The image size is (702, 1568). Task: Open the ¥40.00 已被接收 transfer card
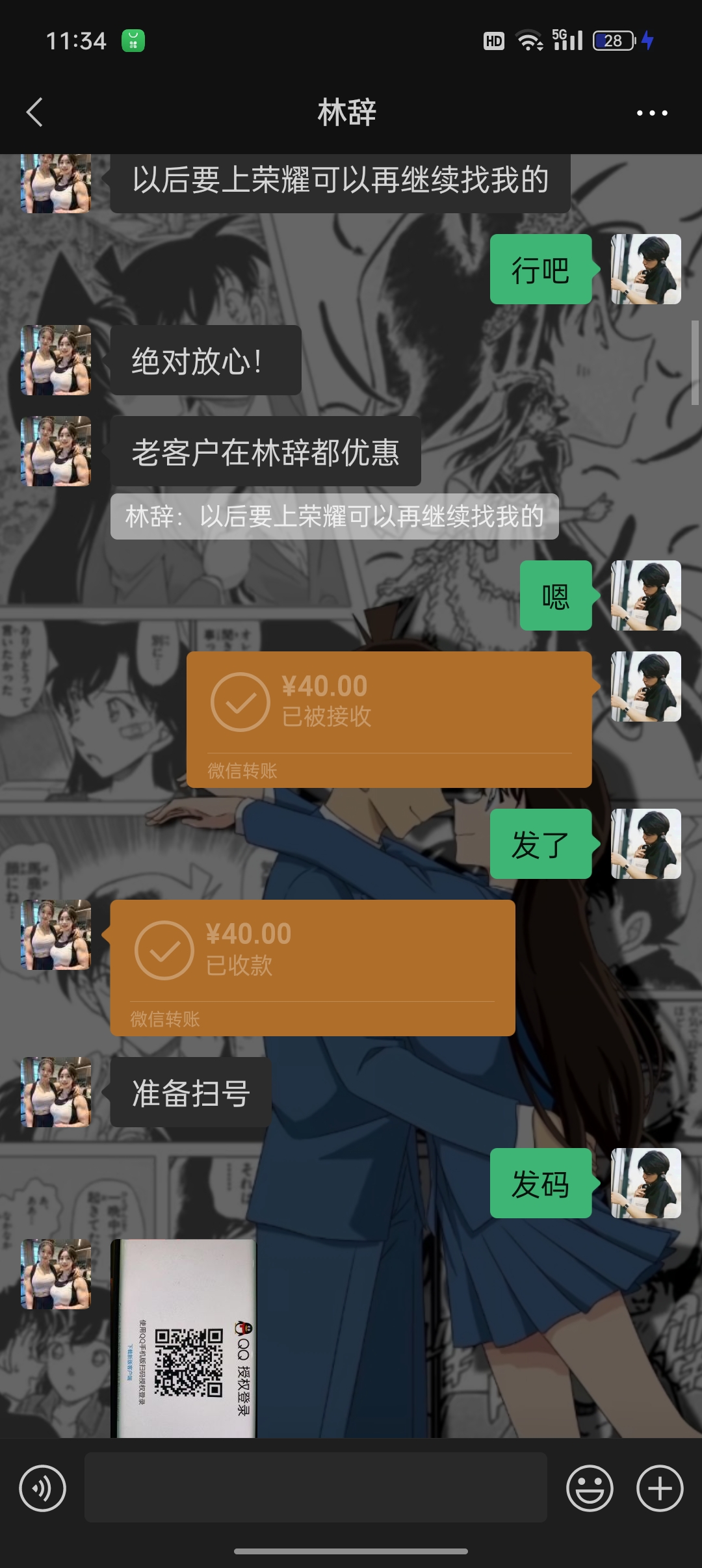(x=389, y=720)
